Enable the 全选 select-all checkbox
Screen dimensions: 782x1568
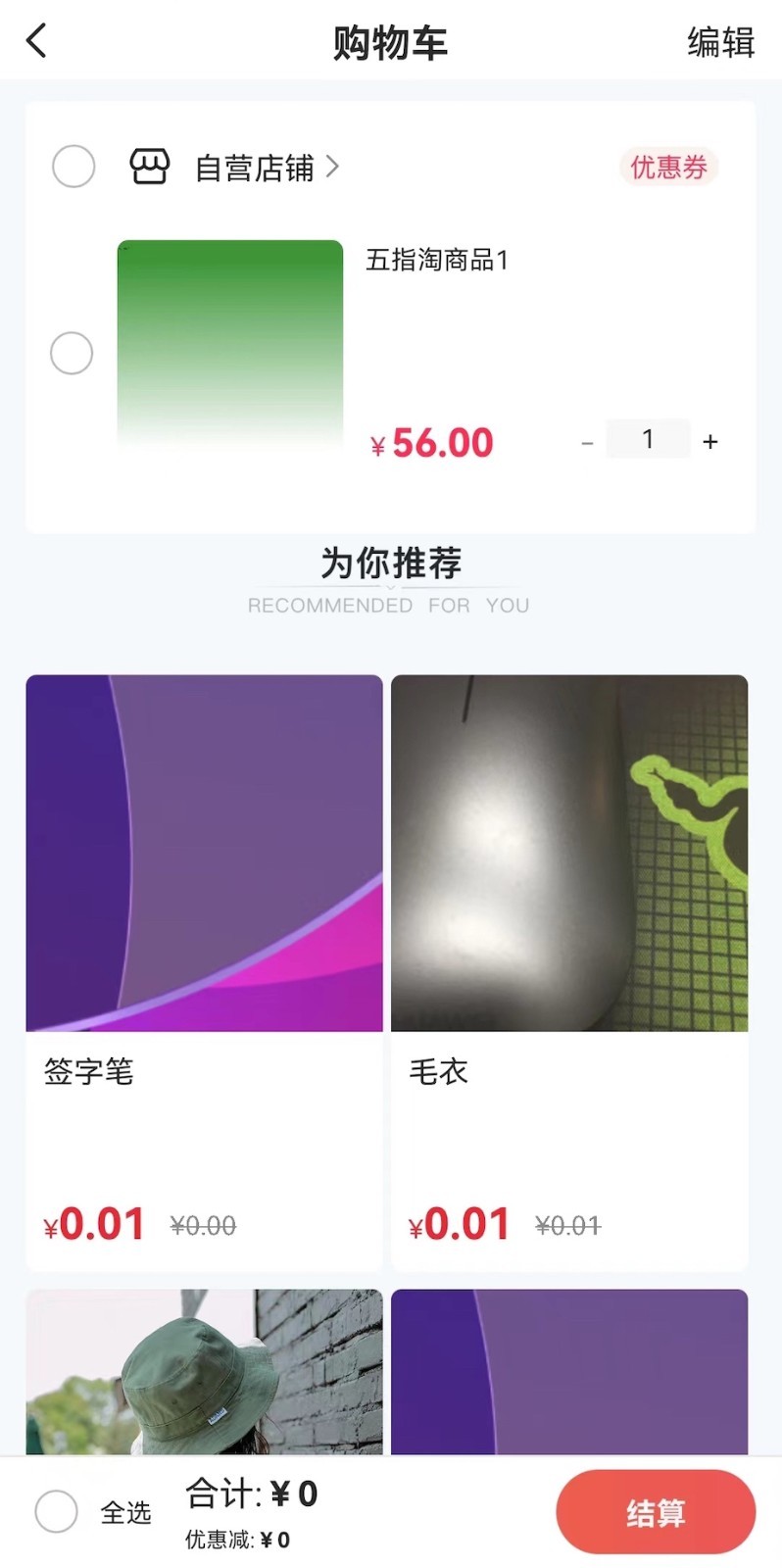(x=56, y=1511)
